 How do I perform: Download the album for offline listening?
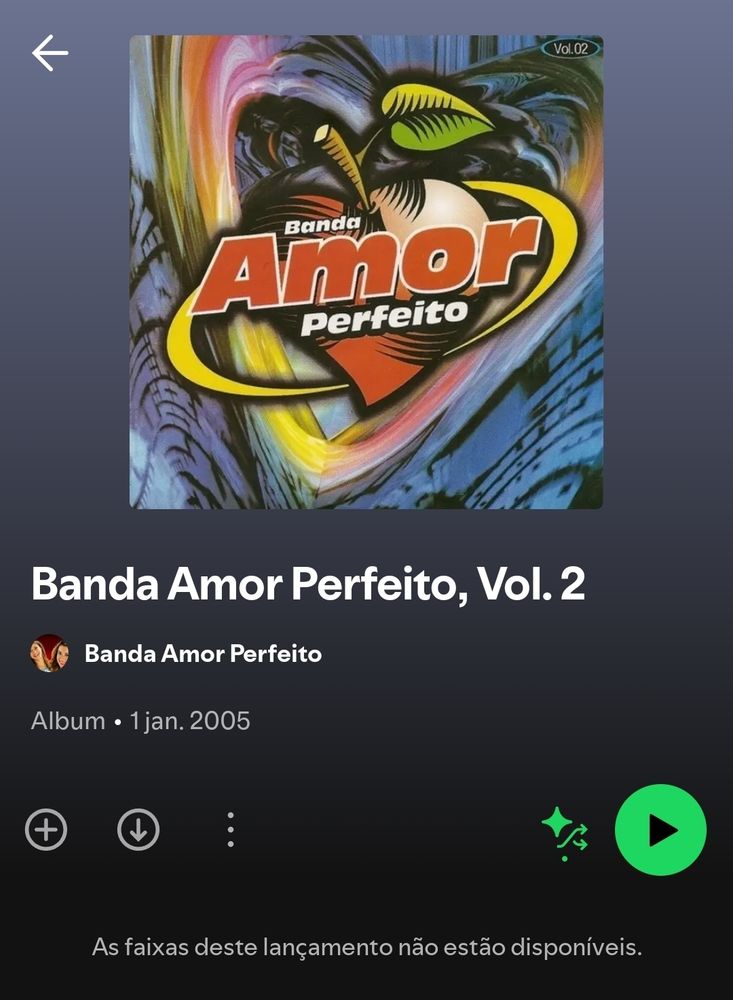tap(138, 830)
